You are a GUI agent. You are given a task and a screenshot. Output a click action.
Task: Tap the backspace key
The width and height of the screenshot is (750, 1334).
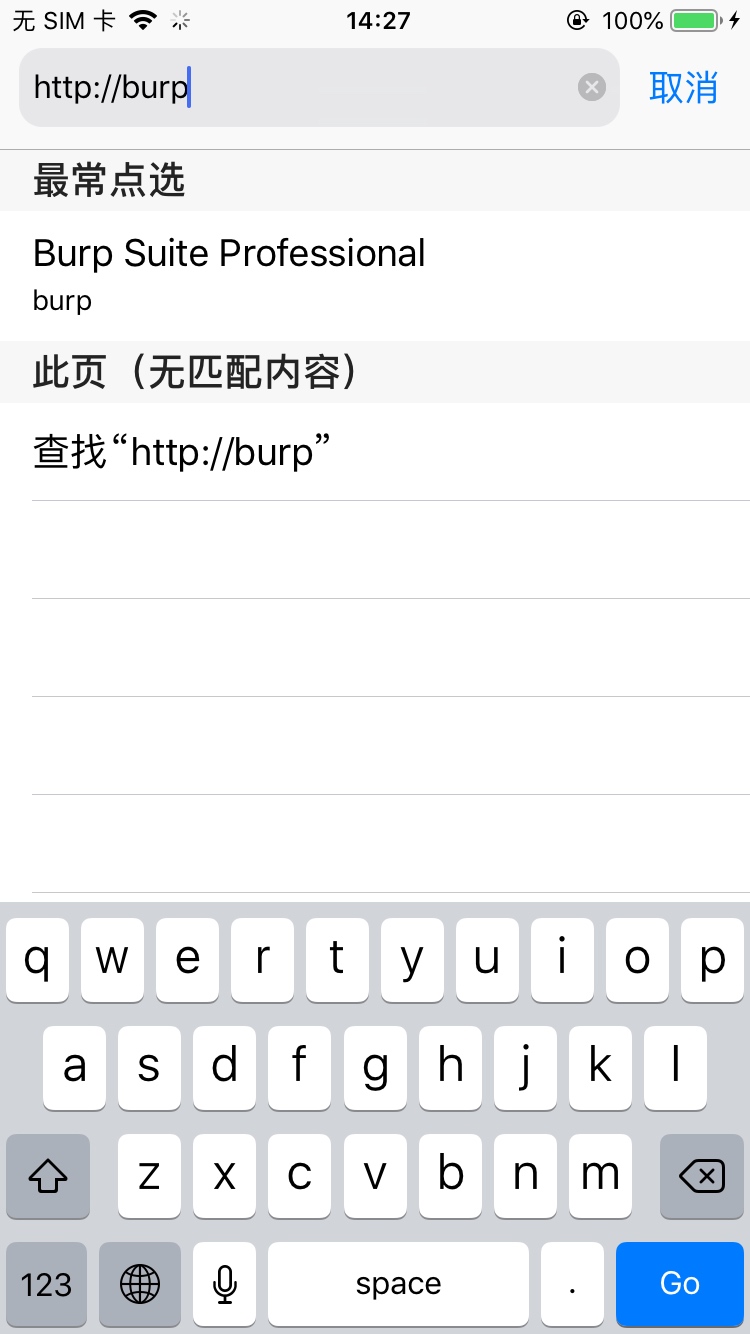click(x=701, y=1176)
